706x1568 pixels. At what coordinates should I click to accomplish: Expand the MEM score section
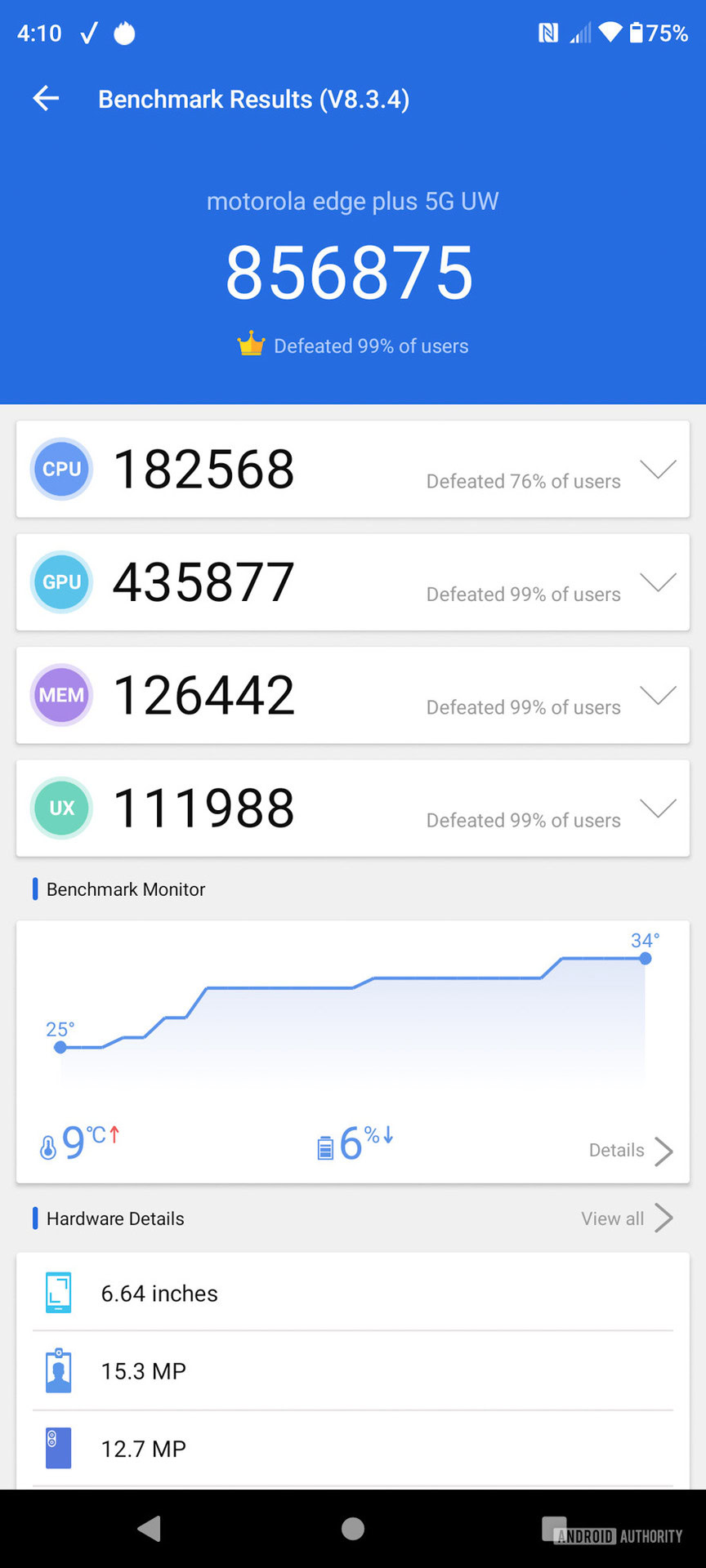(x=658, y=695)
